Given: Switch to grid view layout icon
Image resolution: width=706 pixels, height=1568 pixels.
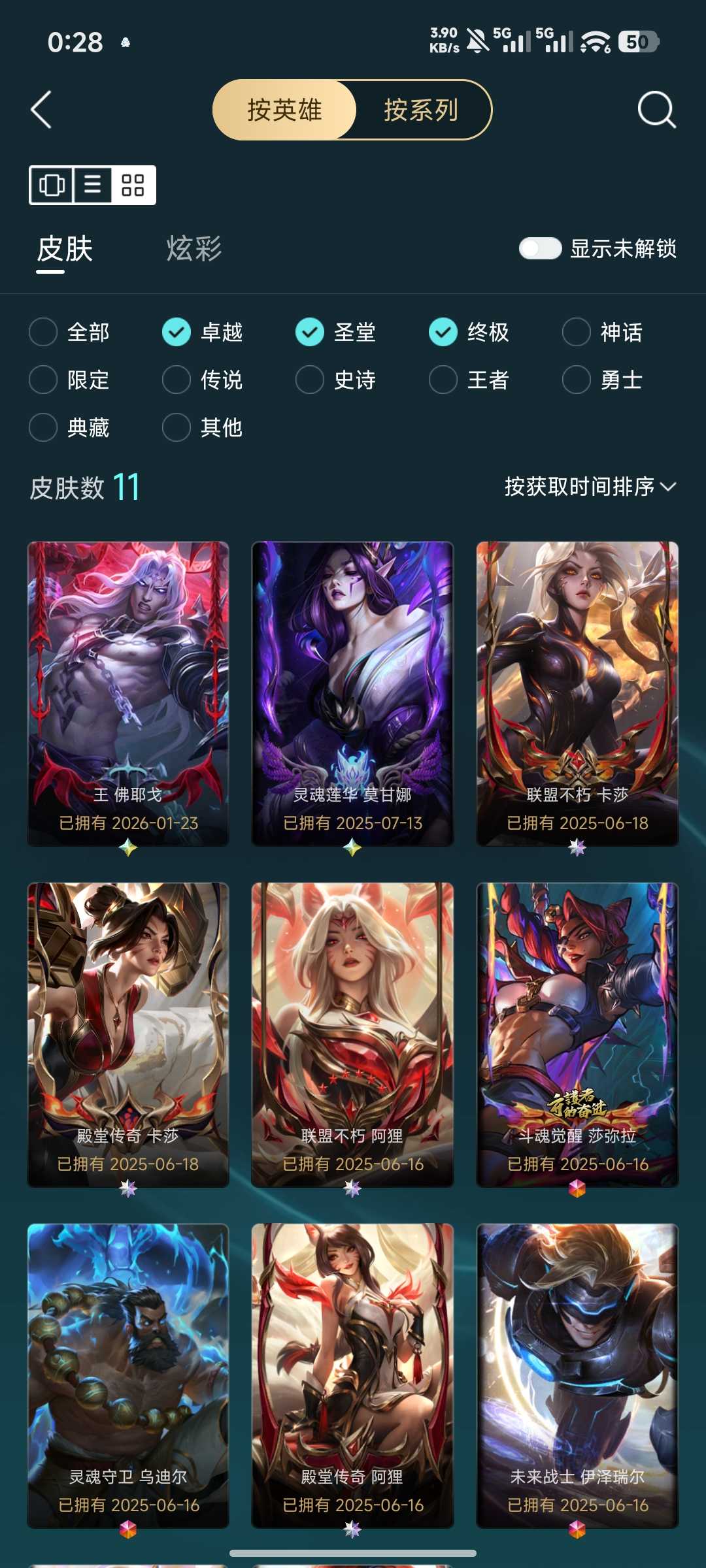Looking at the screenshot, I should point(133,185).
